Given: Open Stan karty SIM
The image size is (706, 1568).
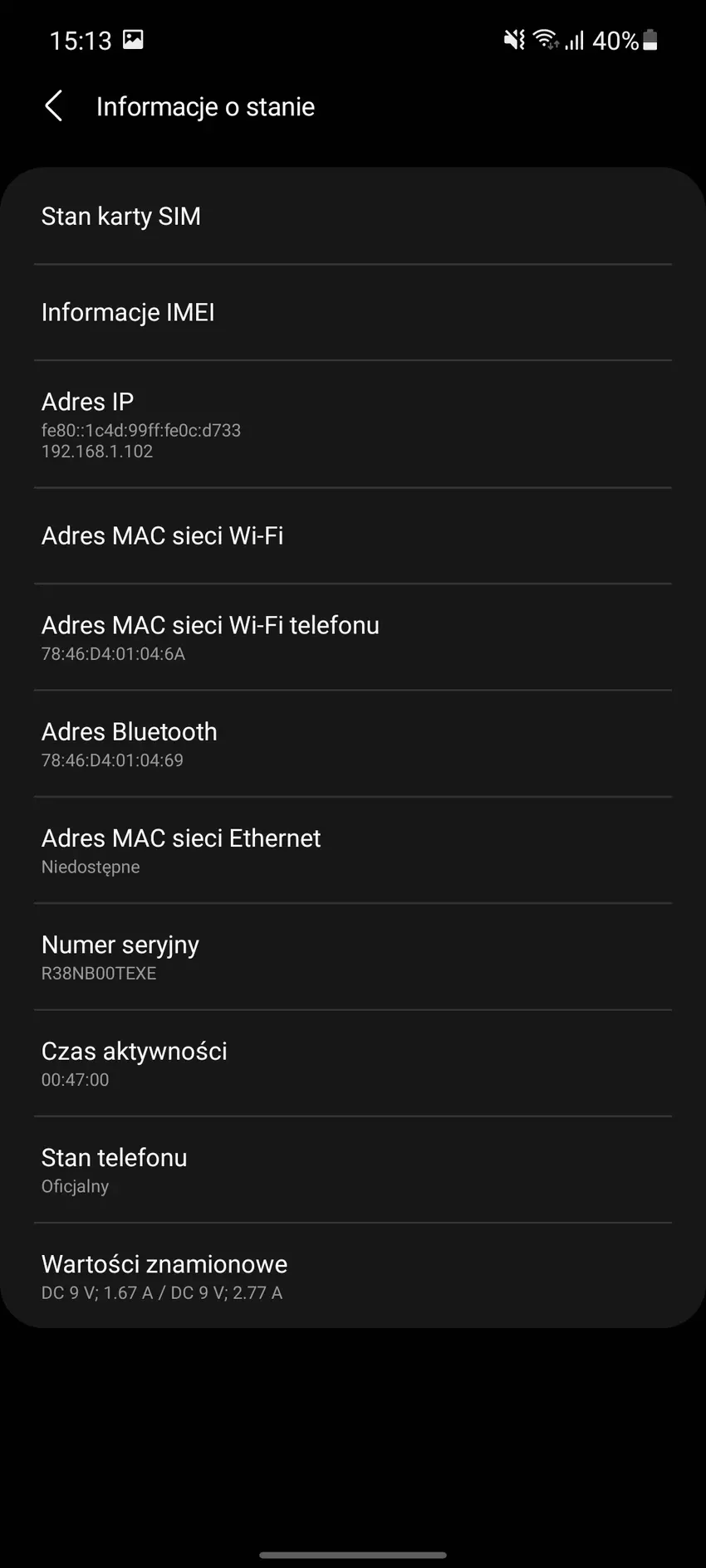Looking at the screenshot, I should point(352,217).
